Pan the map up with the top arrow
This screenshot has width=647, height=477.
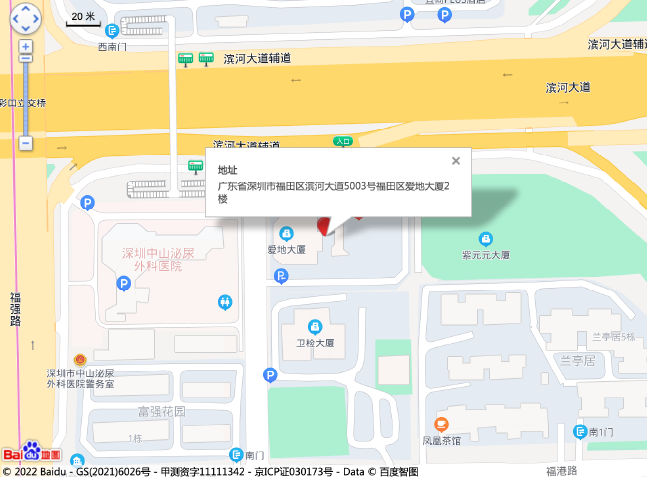pyautogui.click(x=26, y=9)
